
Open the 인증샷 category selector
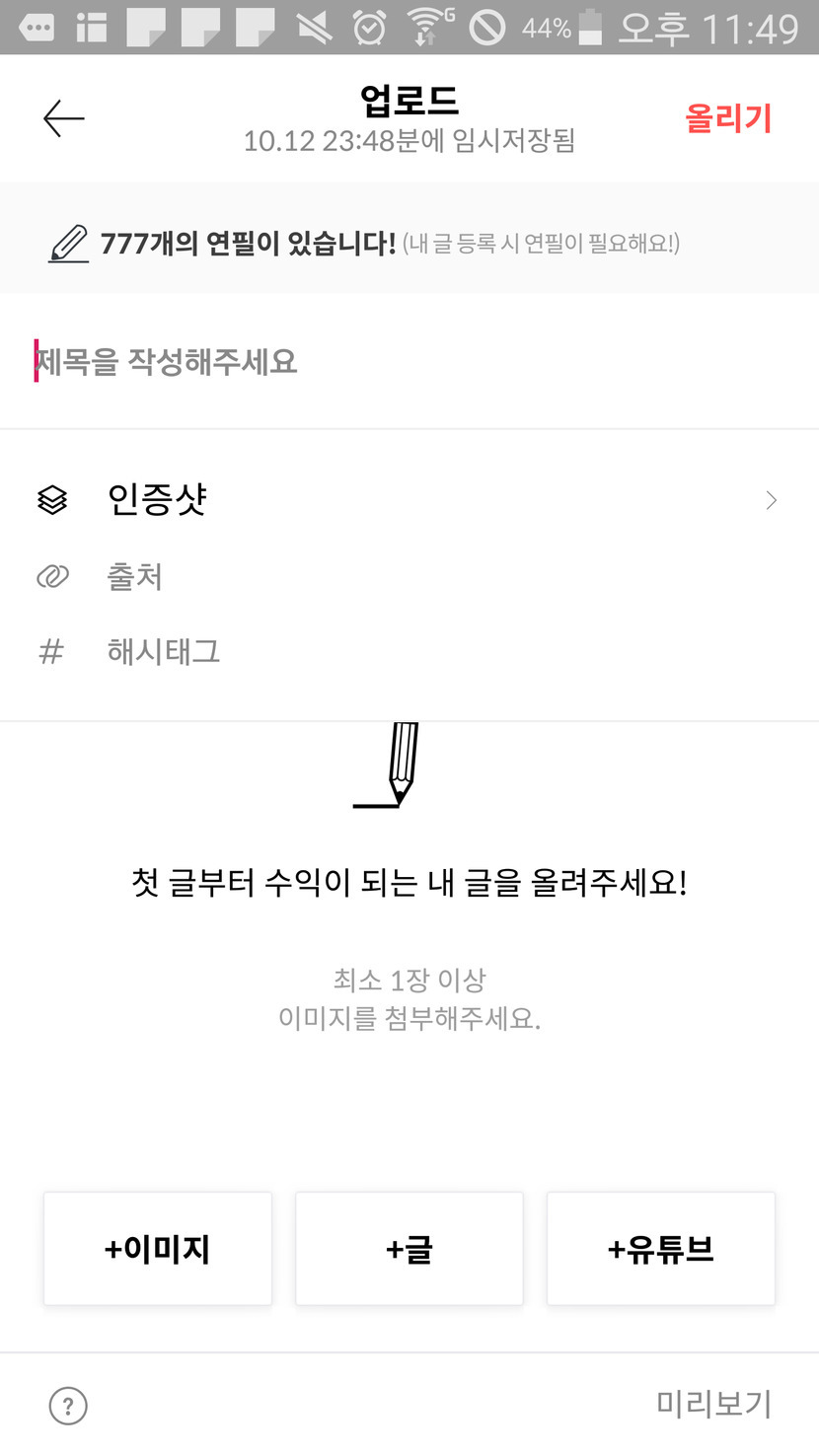tap(409, 500)
